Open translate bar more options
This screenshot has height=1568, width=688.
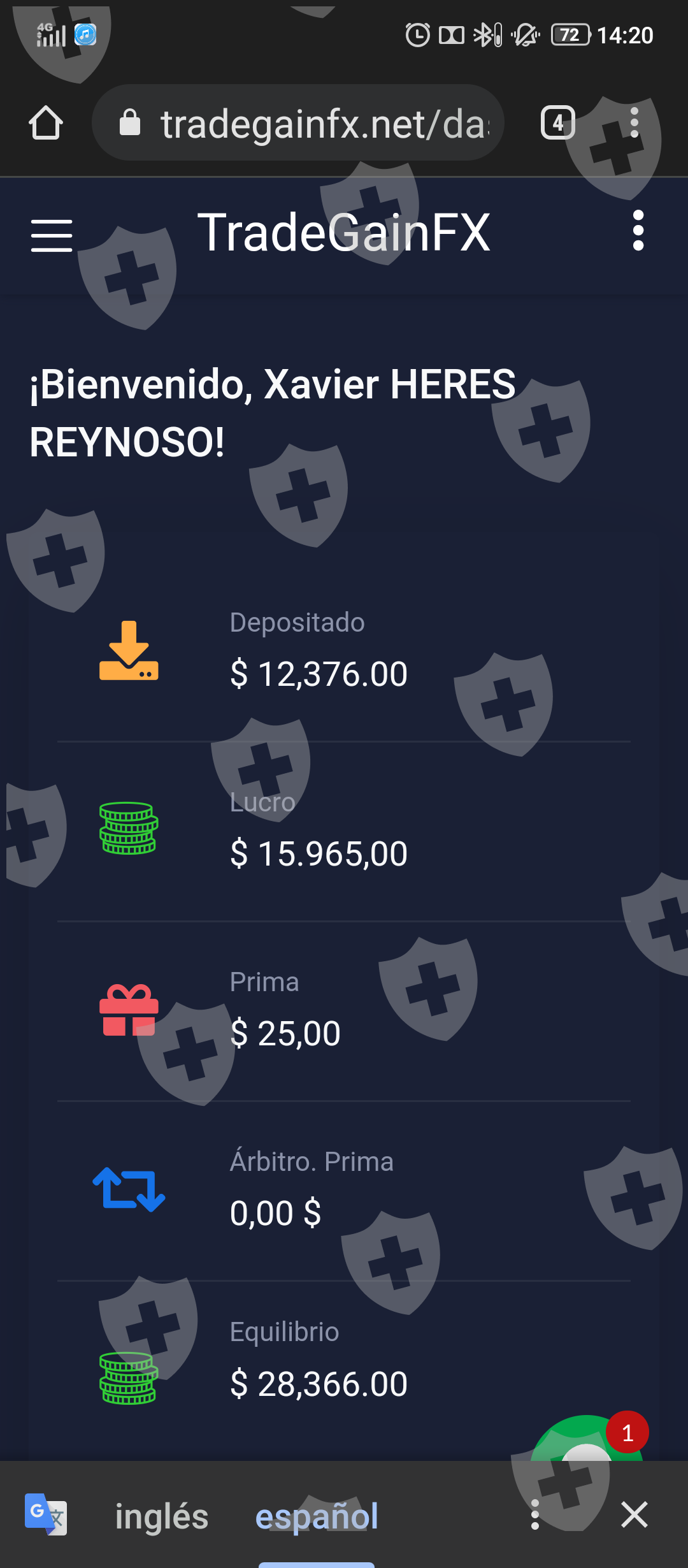tap(534, 1515)
